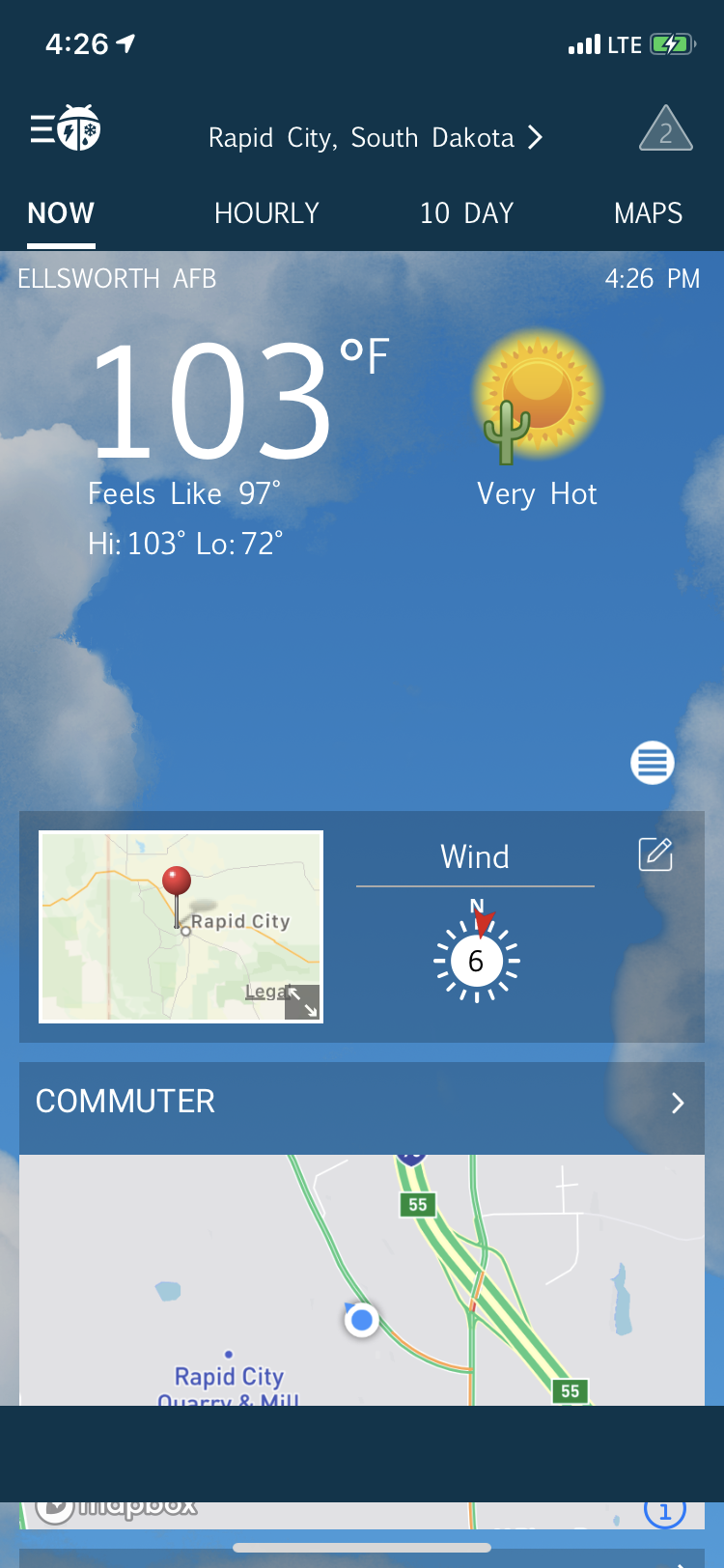Change the Rapid City, South Dakota location

(x=376, y=138)
